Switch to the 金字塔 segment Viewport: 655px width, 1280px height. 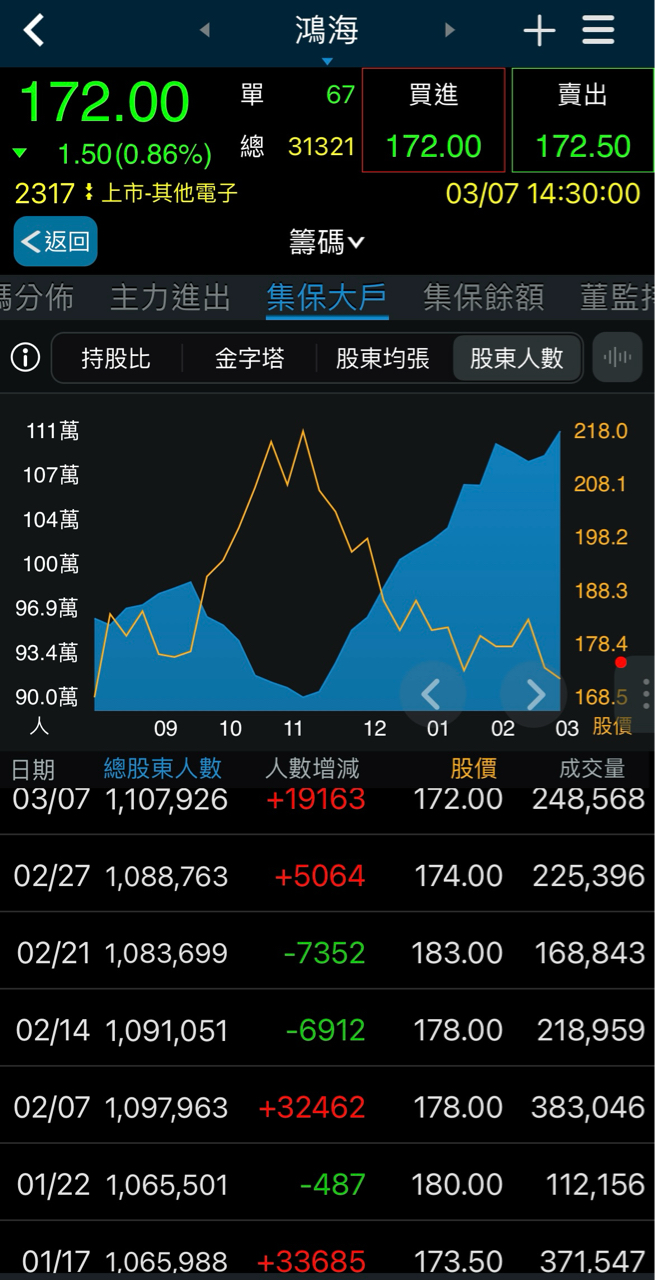pyautogui.click(x=249, y=358)
